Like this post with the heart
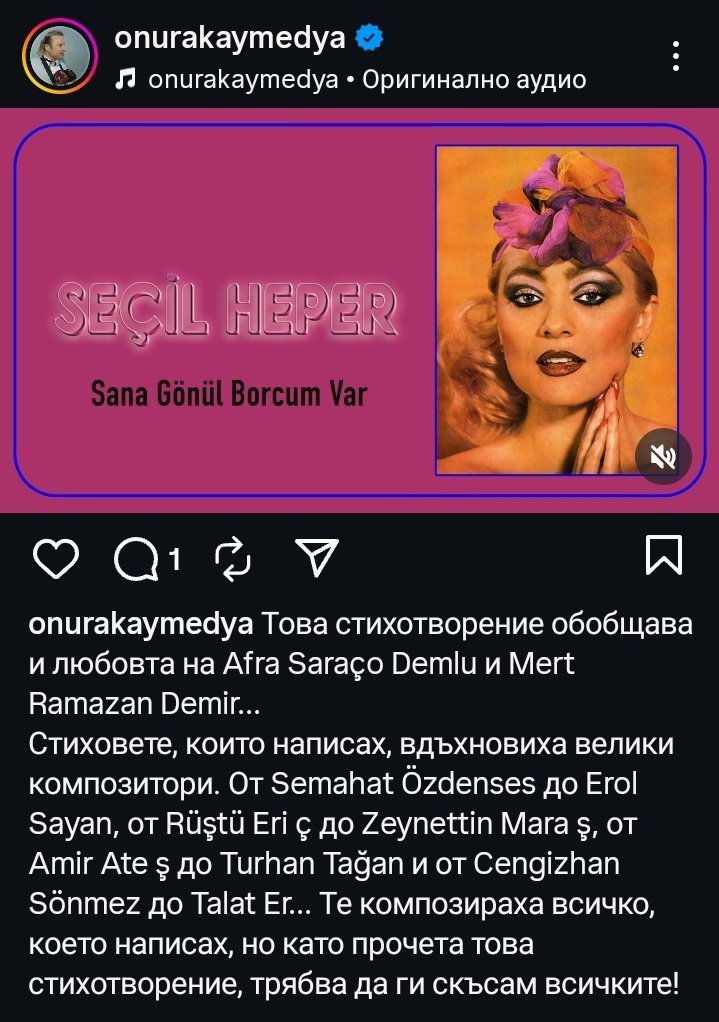This screenshot has height=1022, width=719. [56, 558]
